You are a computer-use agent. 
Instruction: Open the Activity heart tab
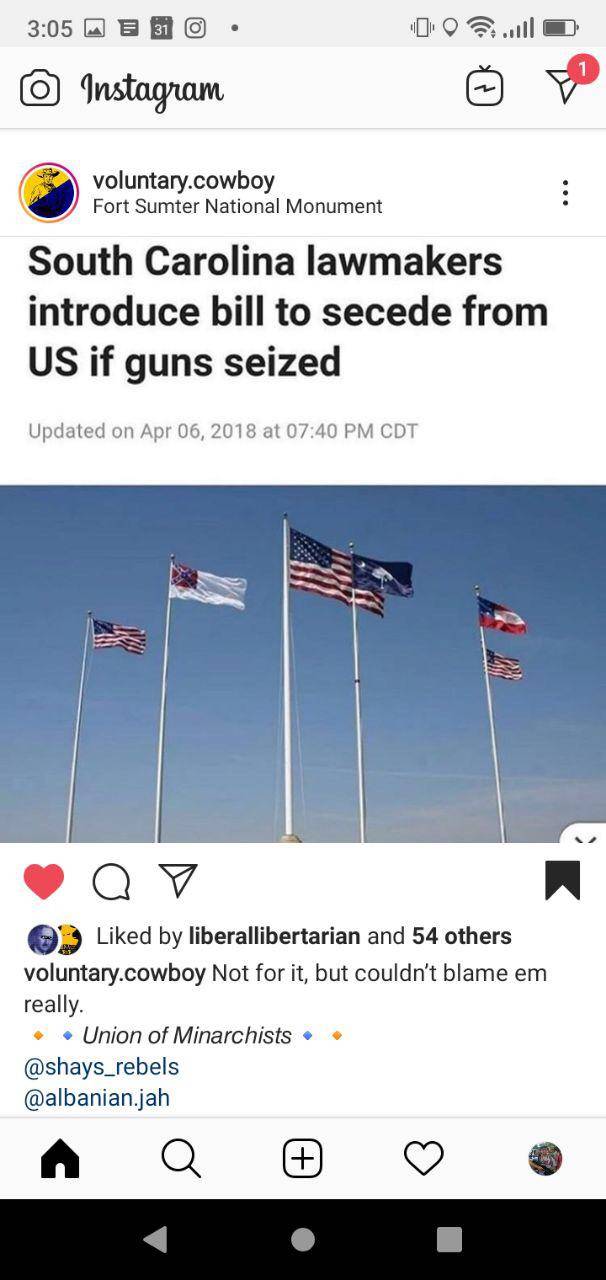(423, 1159)
